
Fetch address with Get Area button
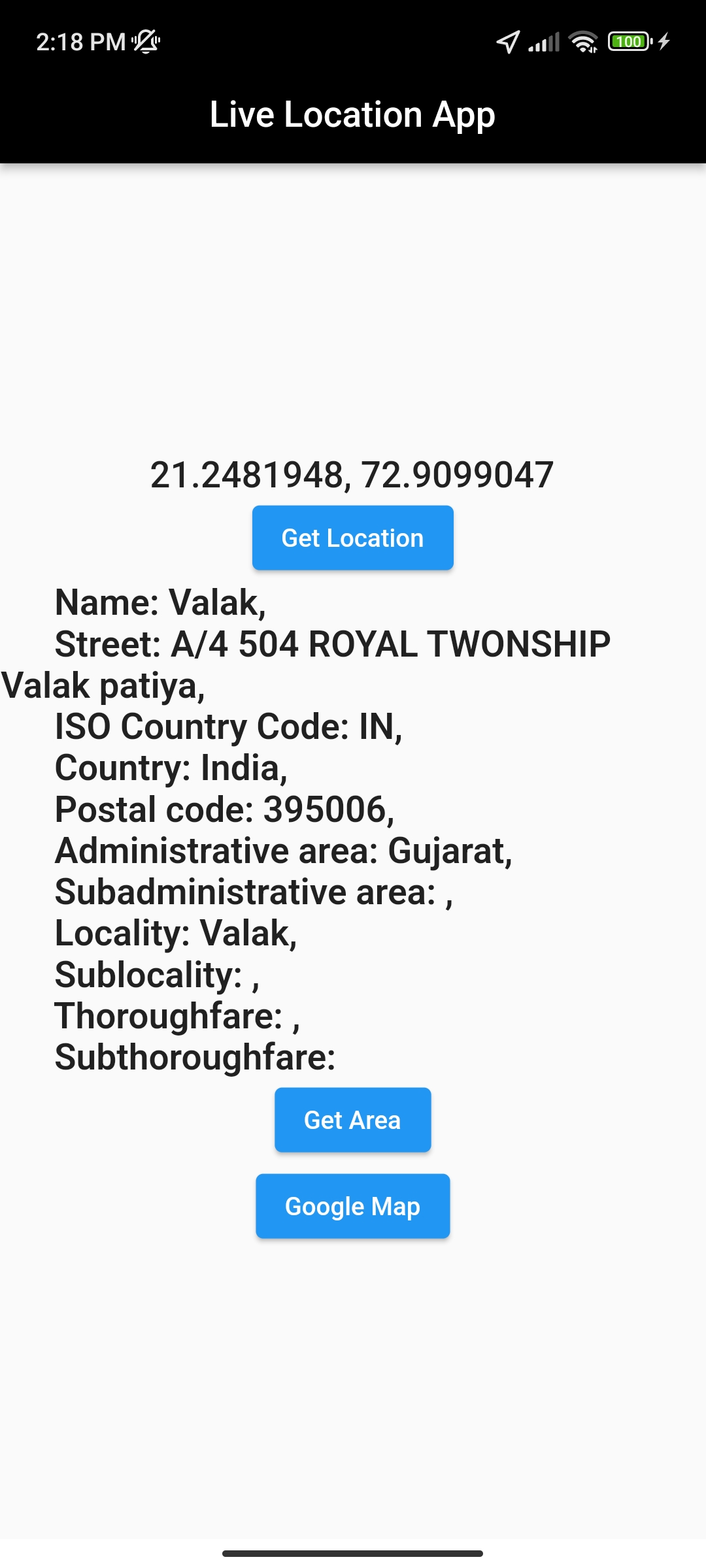tap(352, 1120)
